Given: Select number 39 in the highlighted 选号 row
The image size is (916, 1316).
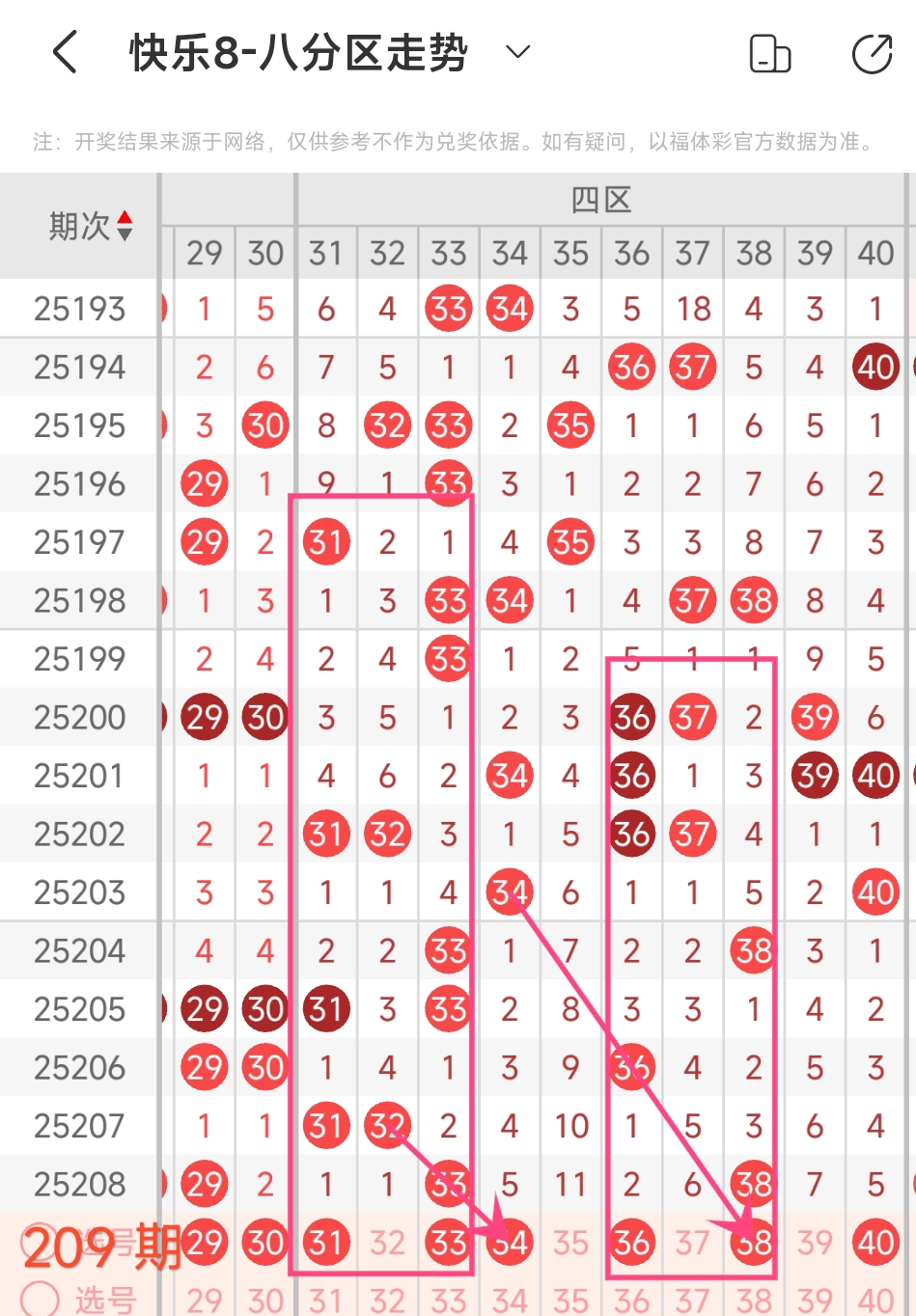Looking at the screenshot, I should (x=815, y=1243).
